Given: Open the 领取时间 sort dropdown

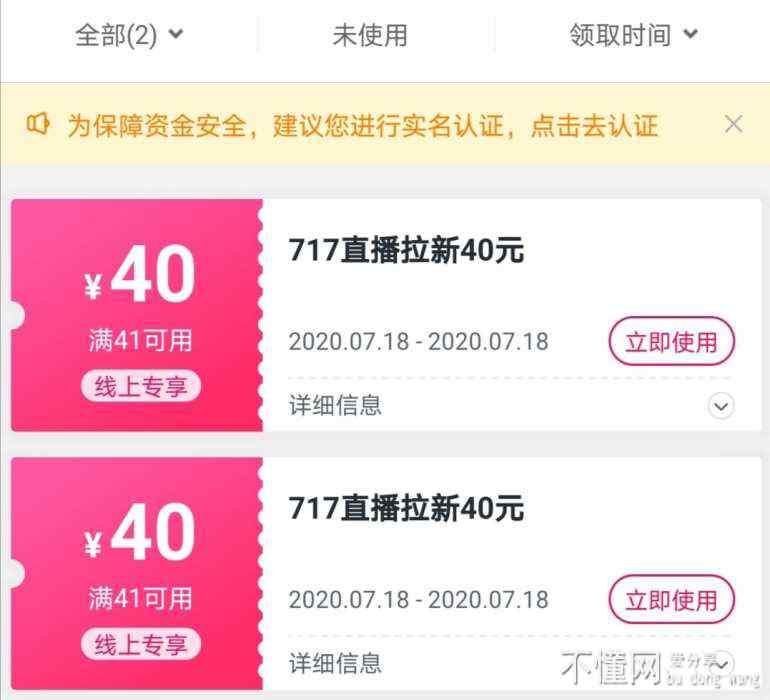Looking at the screenshot, I should [x=633, y=36].
